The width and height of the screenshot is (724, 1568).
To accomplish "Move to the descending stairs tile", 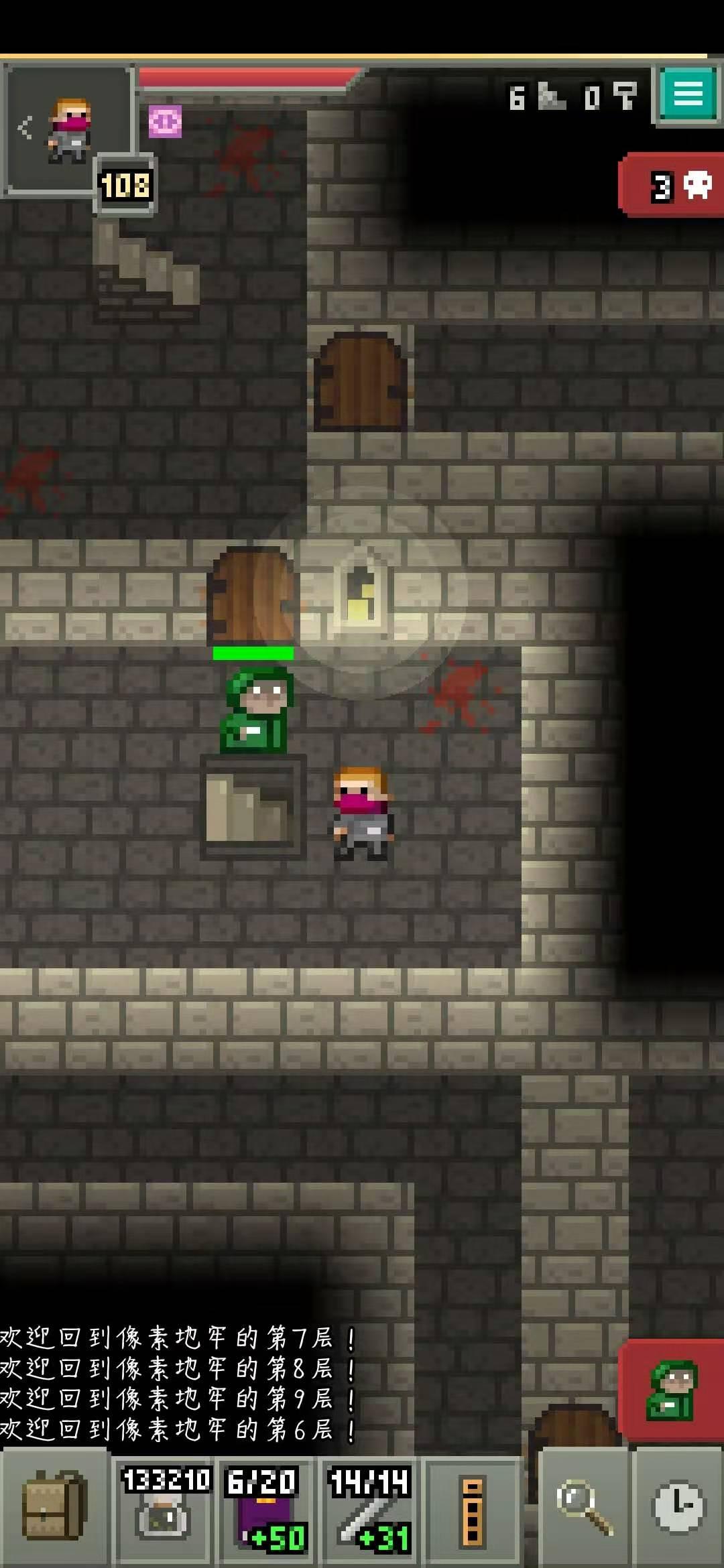I will point(253,807).
